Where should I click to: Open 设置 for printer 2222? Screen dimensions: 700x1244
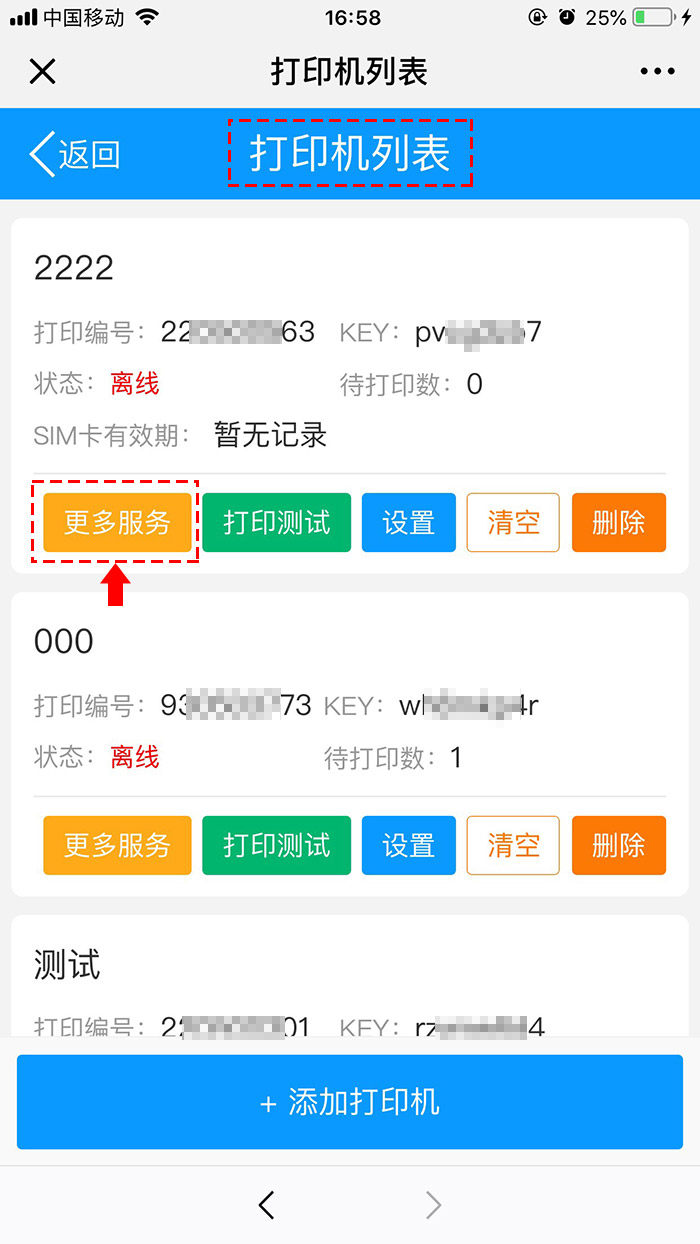coord(409,522)
